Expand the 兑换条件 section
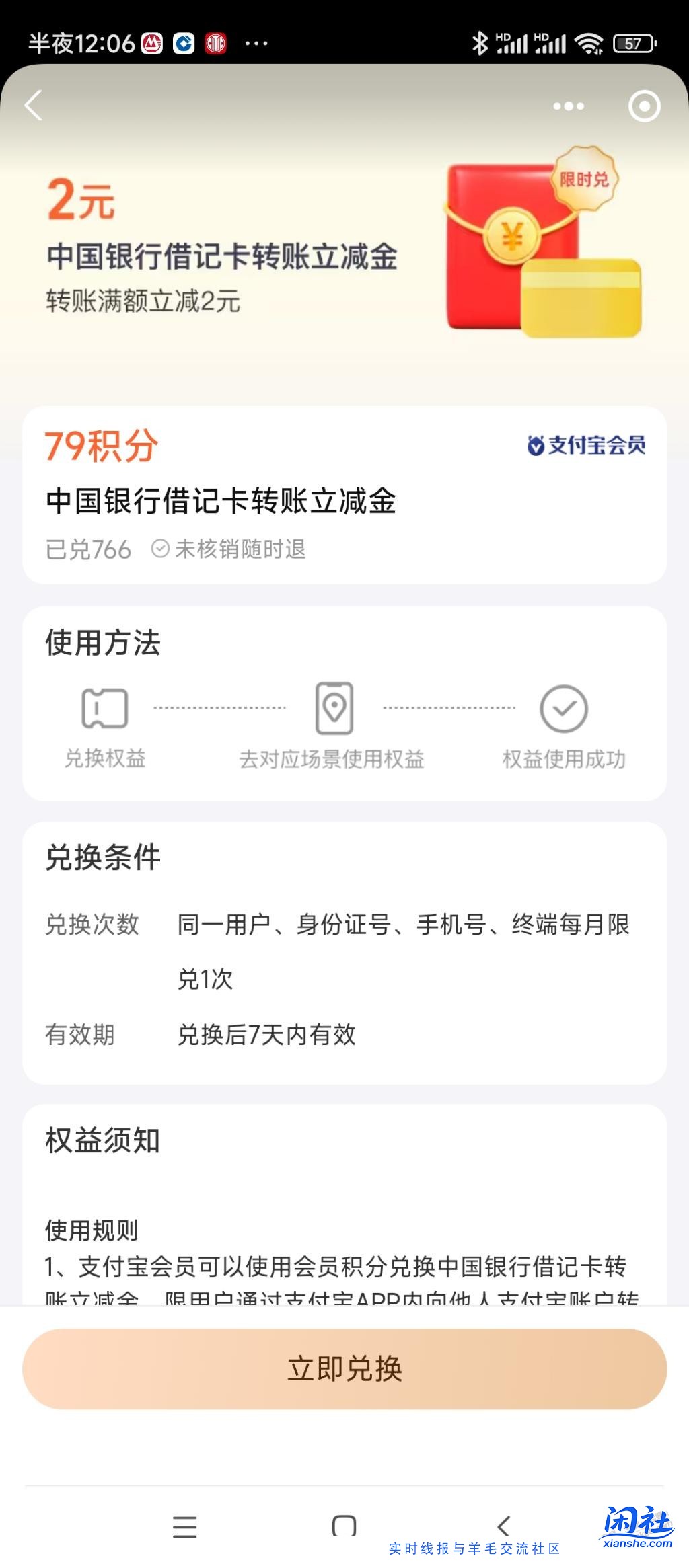The image size is (689, 1568). point(102,857)
